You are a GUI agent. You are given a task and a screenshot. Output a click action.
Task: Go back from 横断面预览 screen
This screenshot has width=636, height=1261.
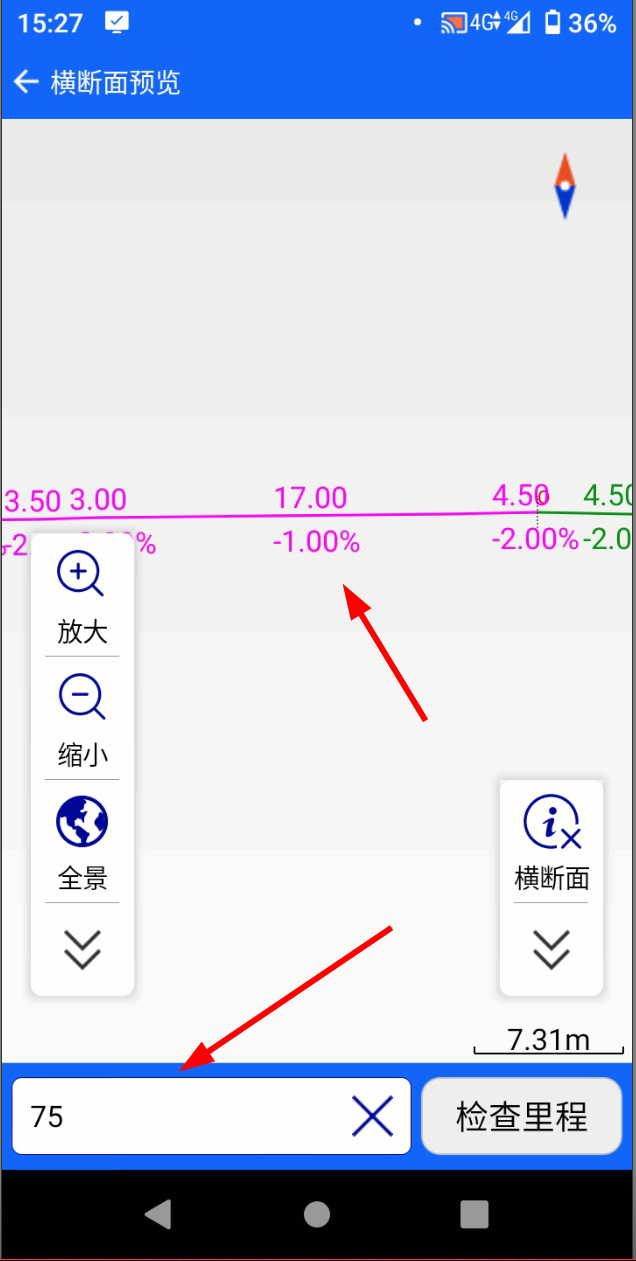26,82
